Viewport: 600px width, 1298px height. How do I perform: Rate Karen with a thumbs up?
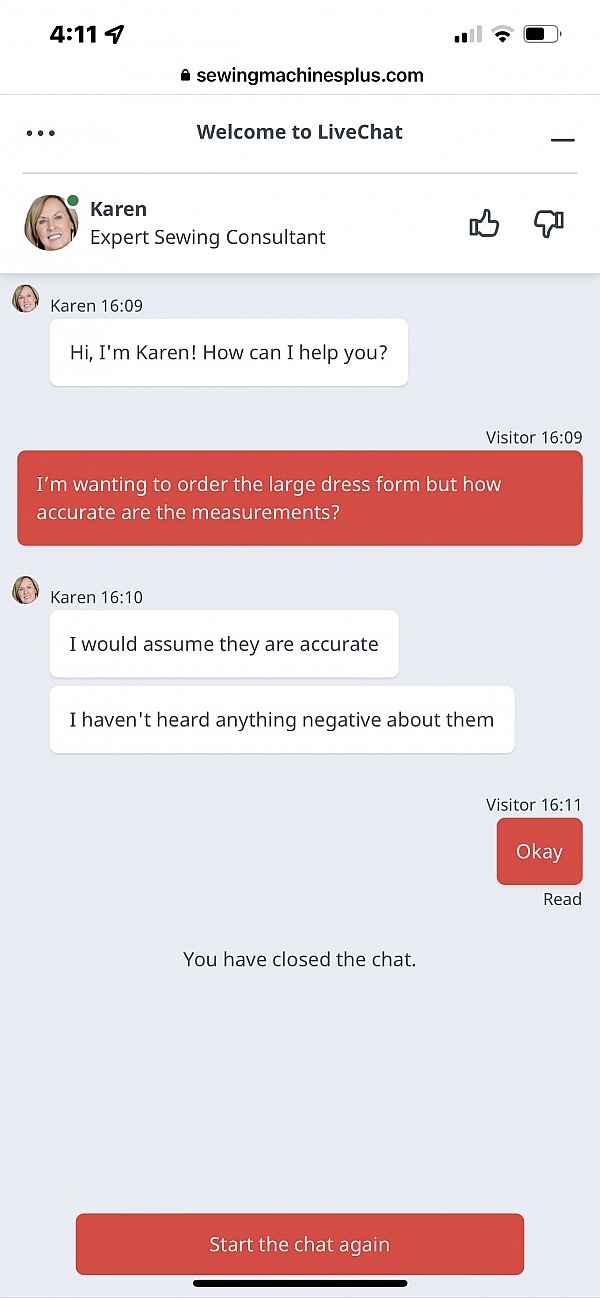click(x=484, y=223)
